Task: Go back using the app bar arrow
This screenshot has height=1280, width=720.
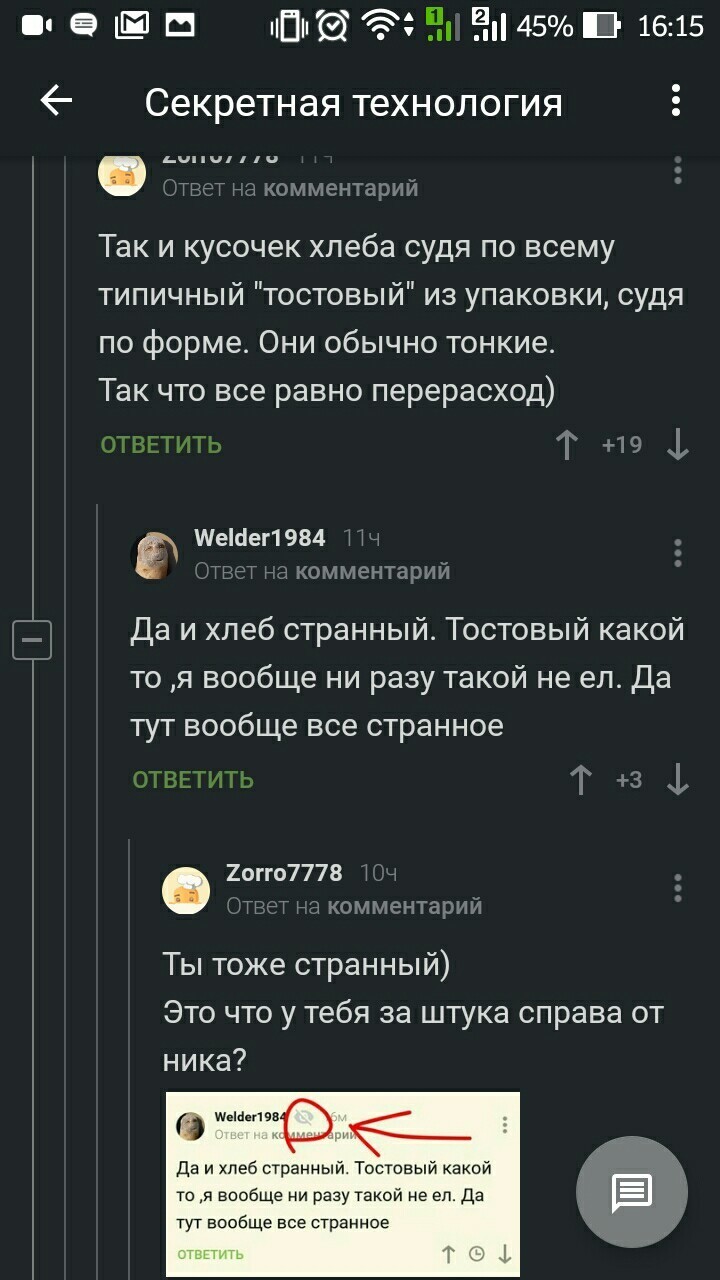Action: (56, 101)
